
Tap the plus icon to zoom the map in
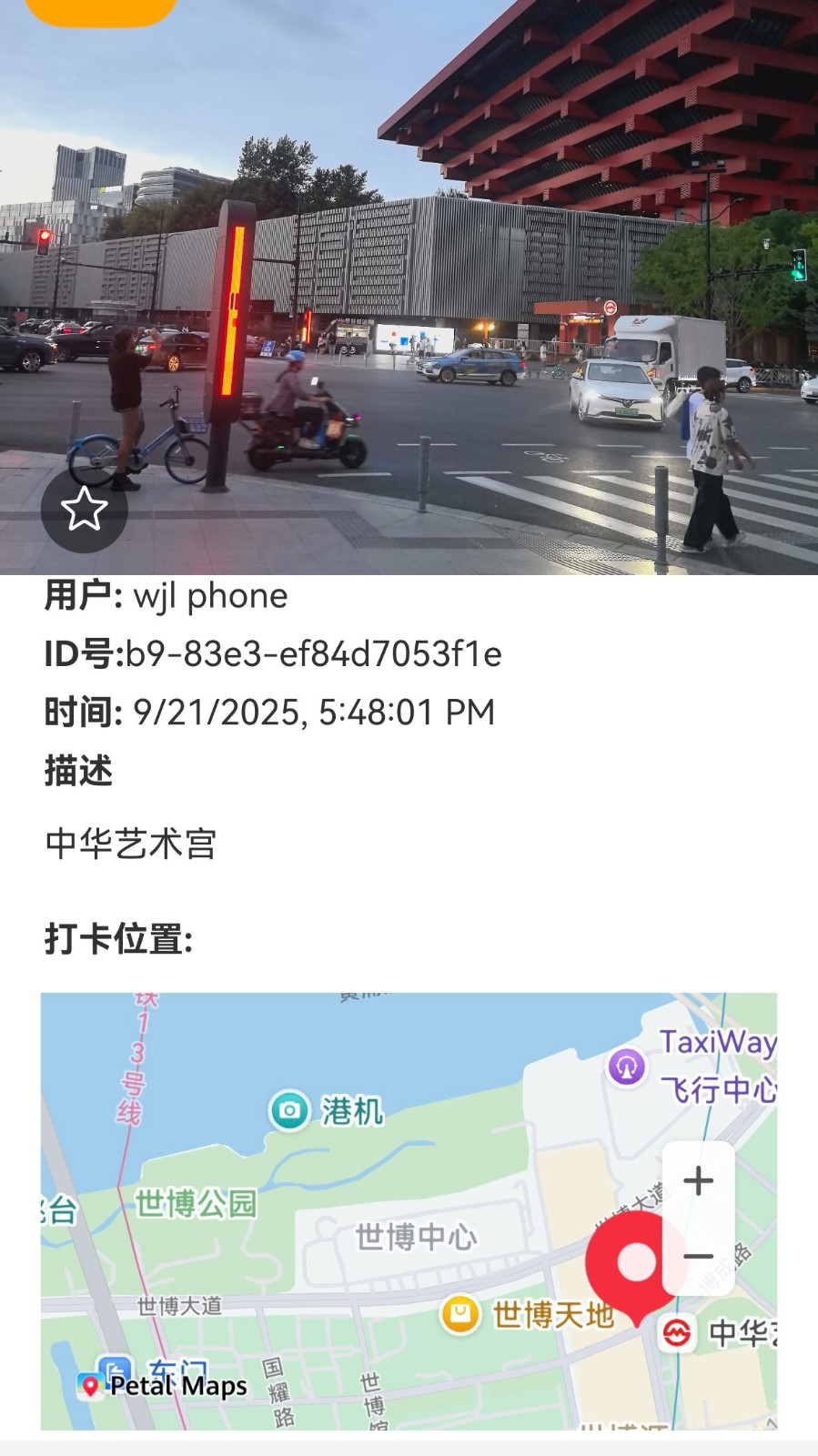click(x=697, y=1179)
